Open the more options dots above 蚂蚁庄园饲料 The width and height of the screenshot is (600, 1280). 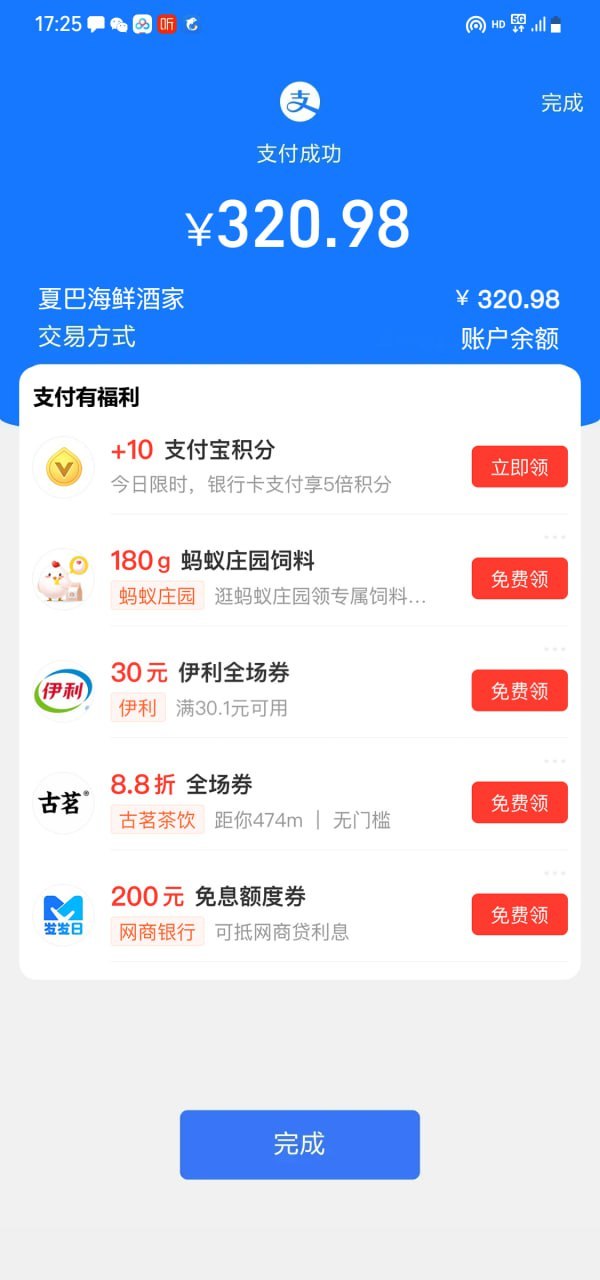click(x=555, y=537)
